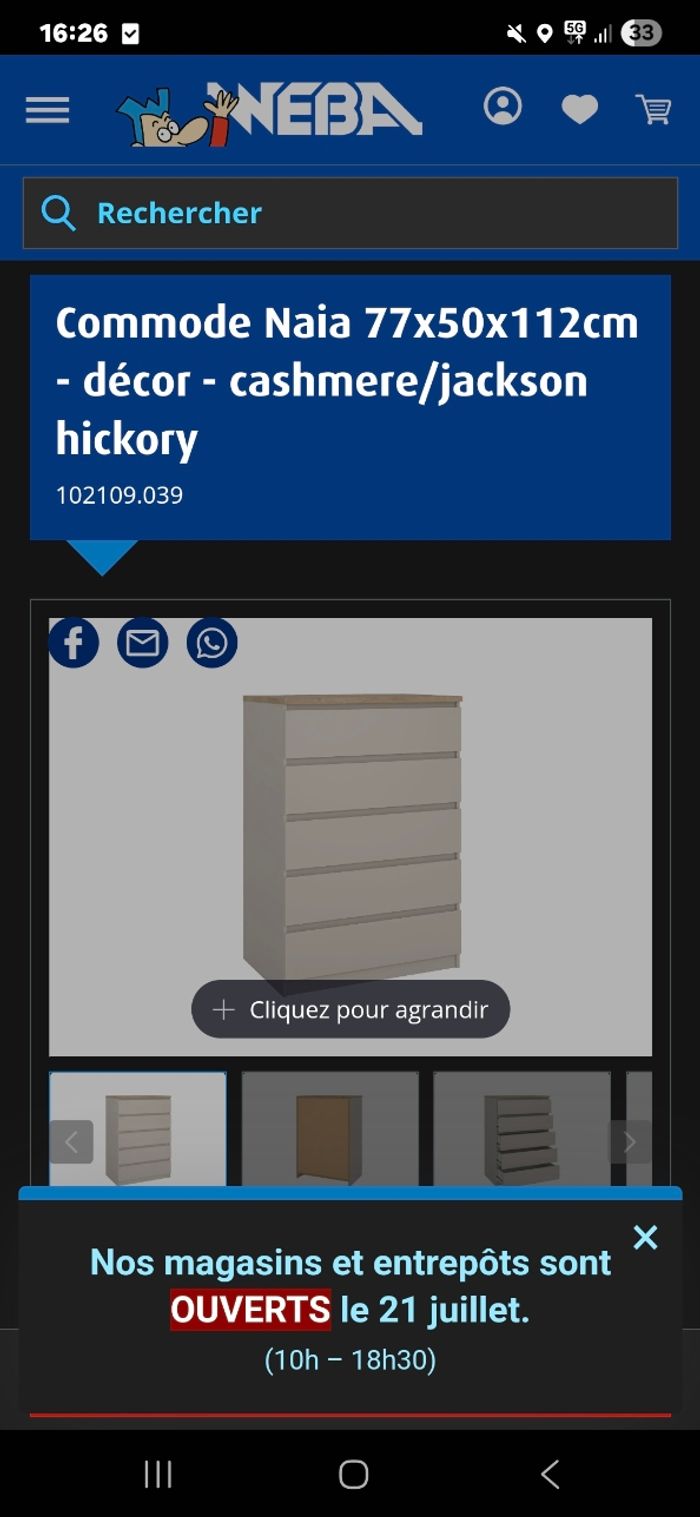
Task: Share the product via WhatsApp
Action: 212,643
